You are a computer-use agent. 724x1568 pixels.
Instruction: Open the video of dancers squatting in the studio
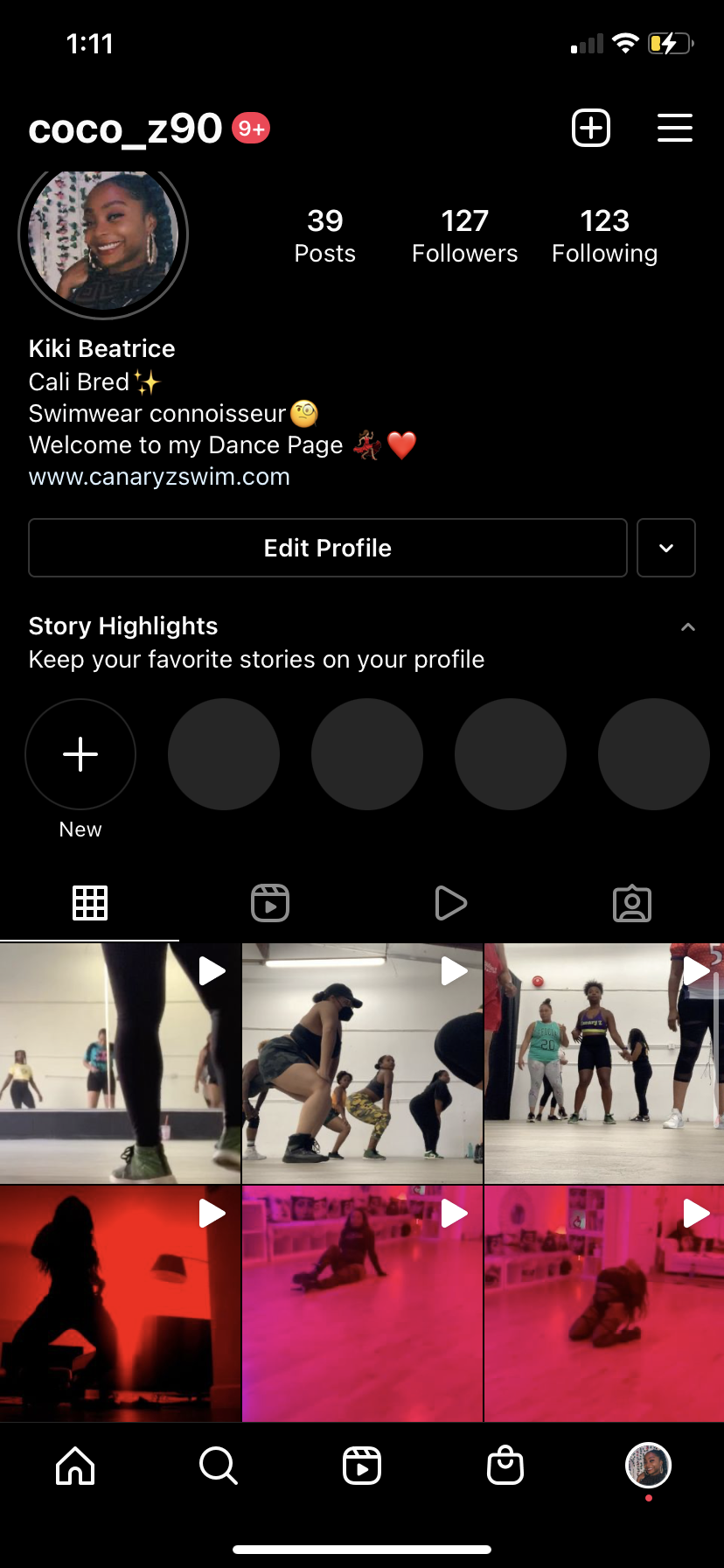pos(362,1064)
